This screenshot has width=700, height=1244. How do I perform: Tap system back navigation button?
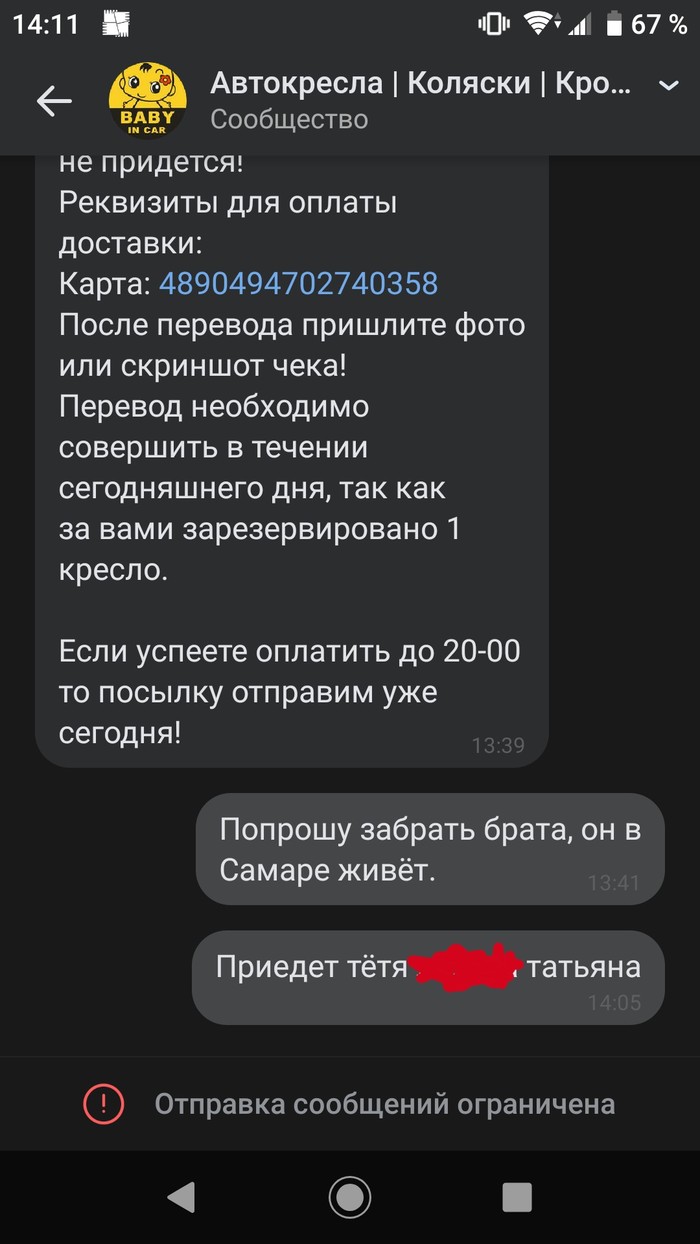[181, 1196]
